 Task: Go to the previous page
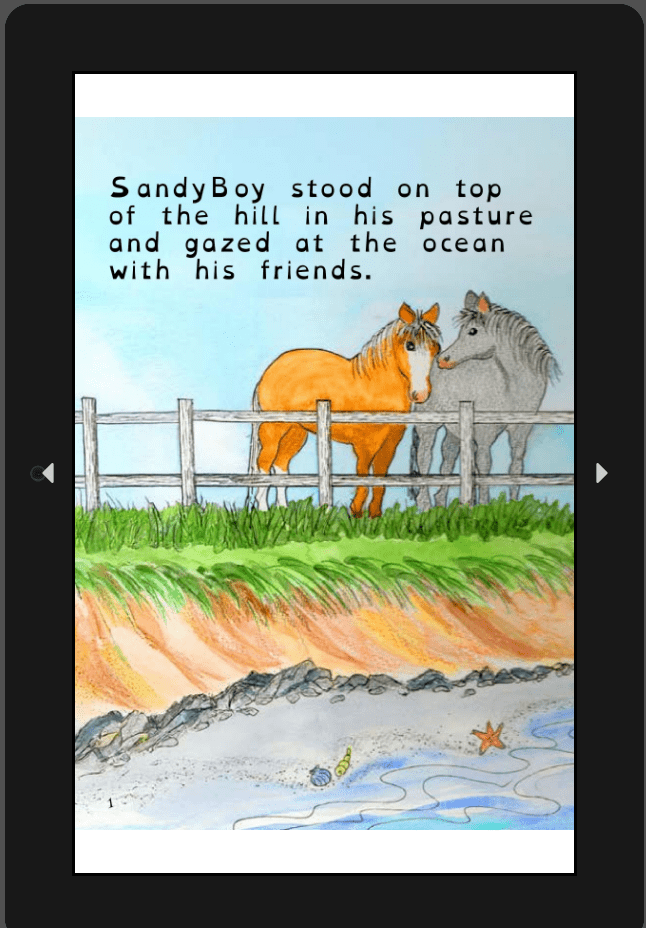pyautogui.click(x=46, y=473)
